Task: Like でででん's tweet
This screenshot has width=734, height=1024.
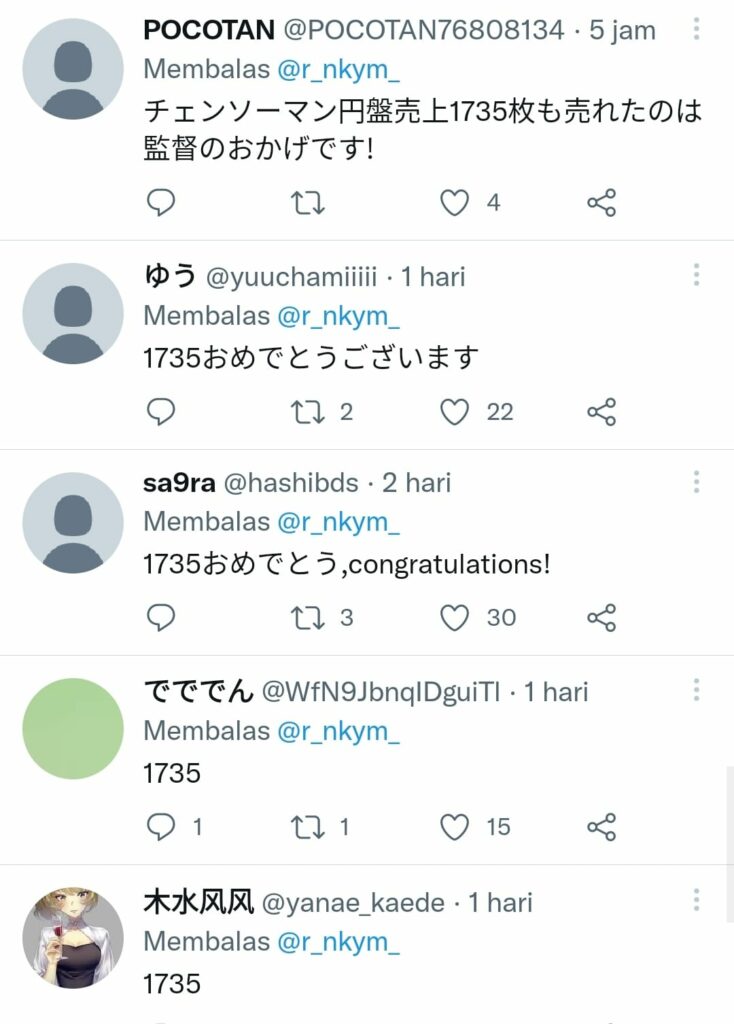Action: (455, 827)
